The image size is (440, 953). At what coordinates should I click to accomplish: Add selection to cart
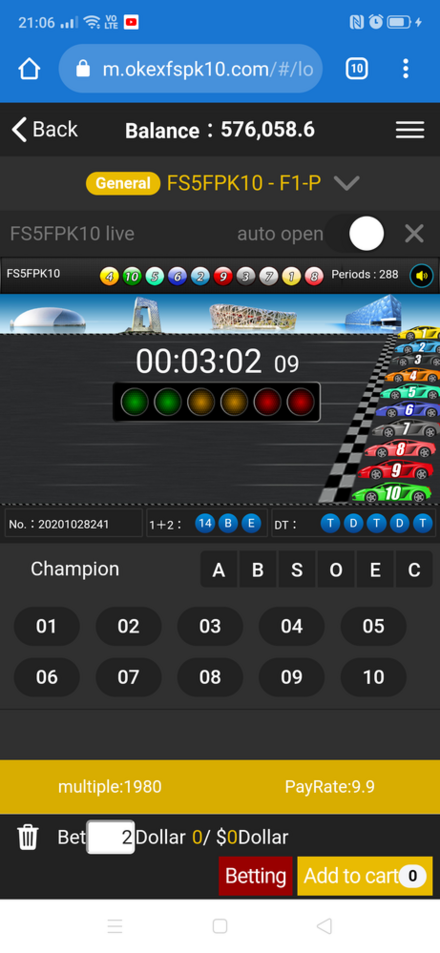point(365,876)
